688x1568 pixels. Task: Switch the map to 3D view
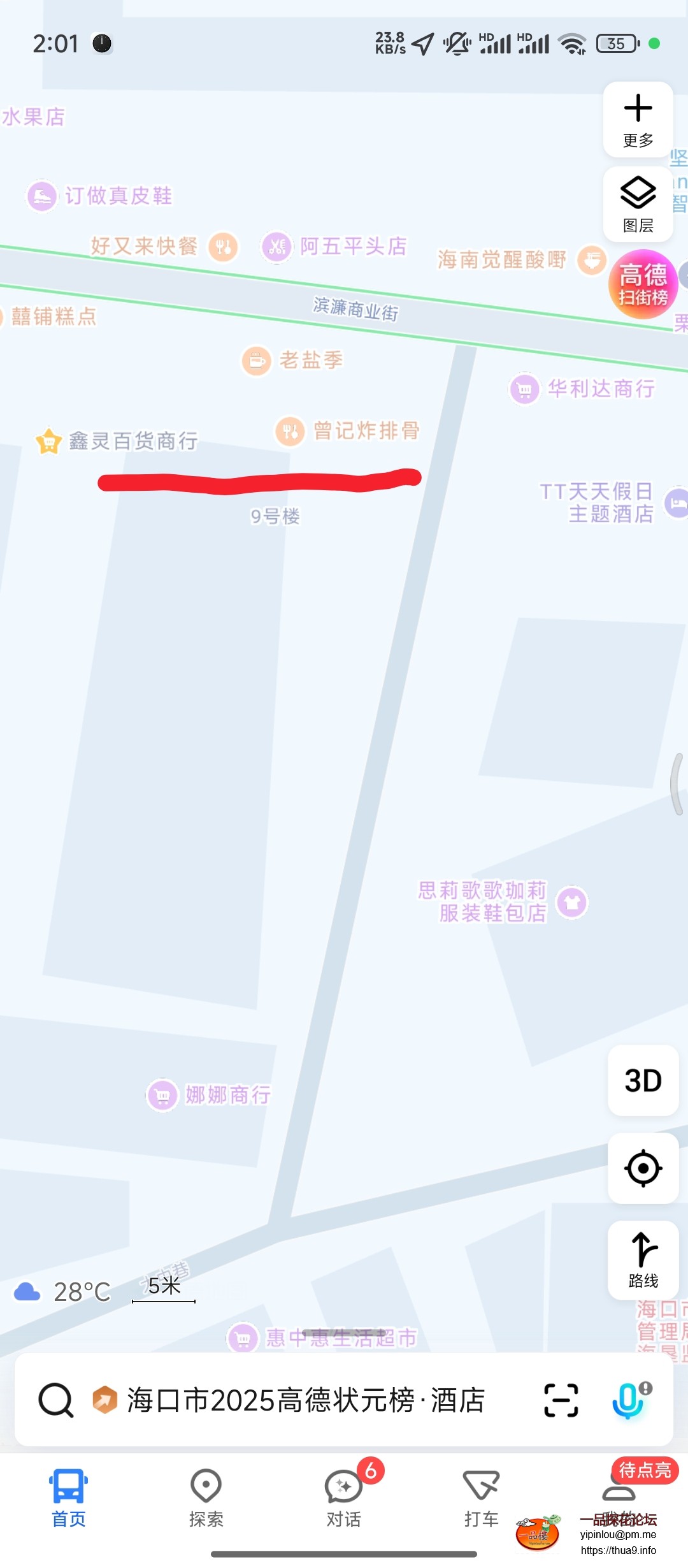643,1080
